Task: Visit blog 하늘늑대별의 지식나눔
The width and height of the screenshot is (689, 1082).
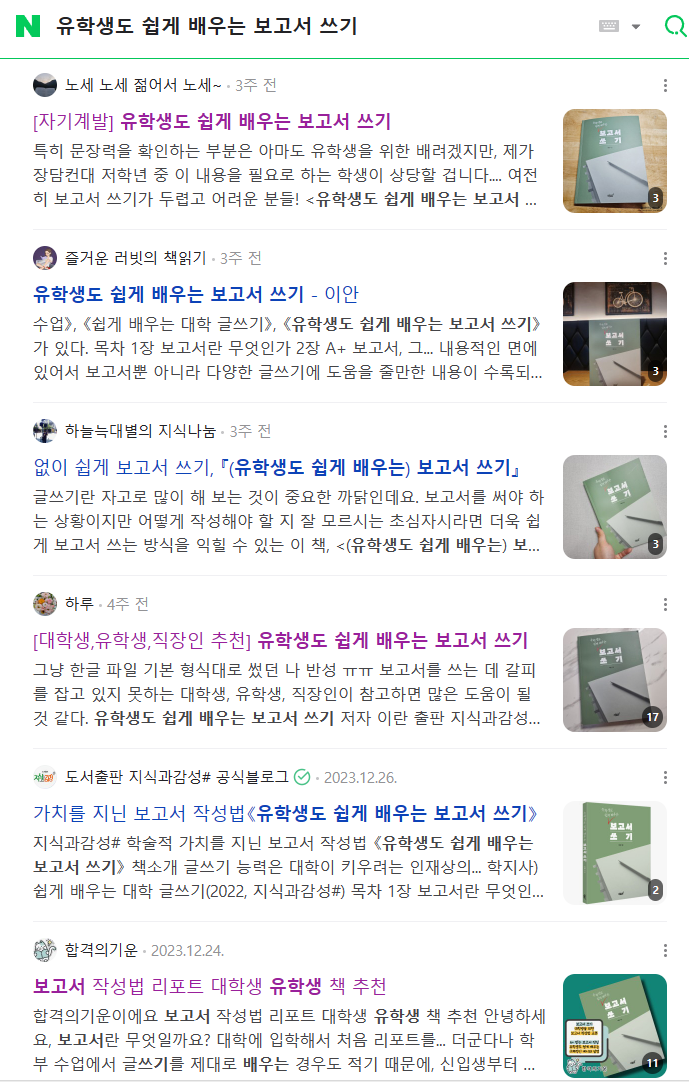Action: click(x=139, y=431)
